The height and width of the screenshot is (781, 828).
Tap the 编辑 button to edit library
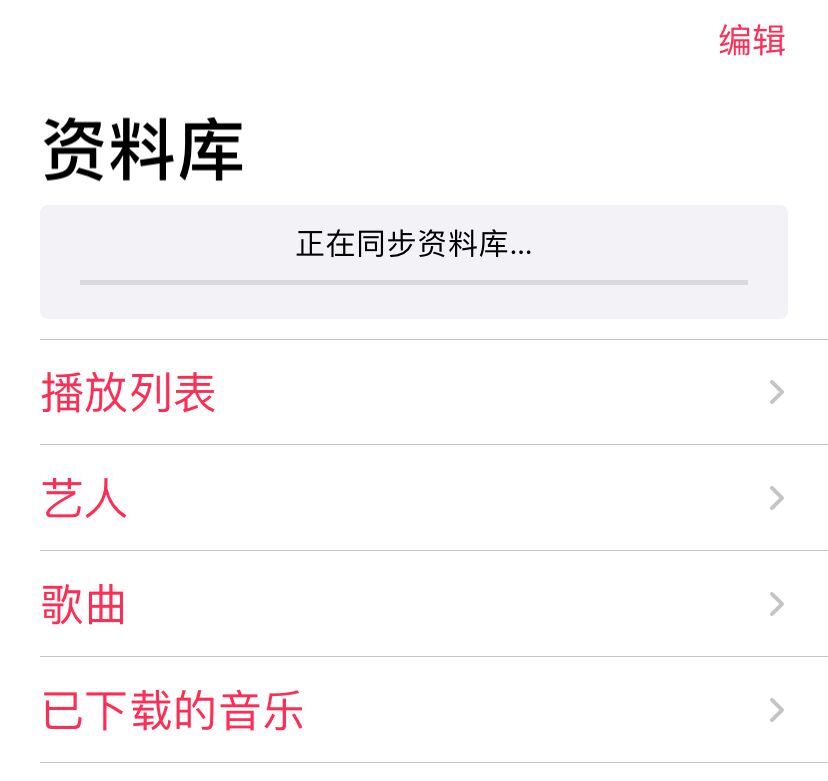pos(752,41)
